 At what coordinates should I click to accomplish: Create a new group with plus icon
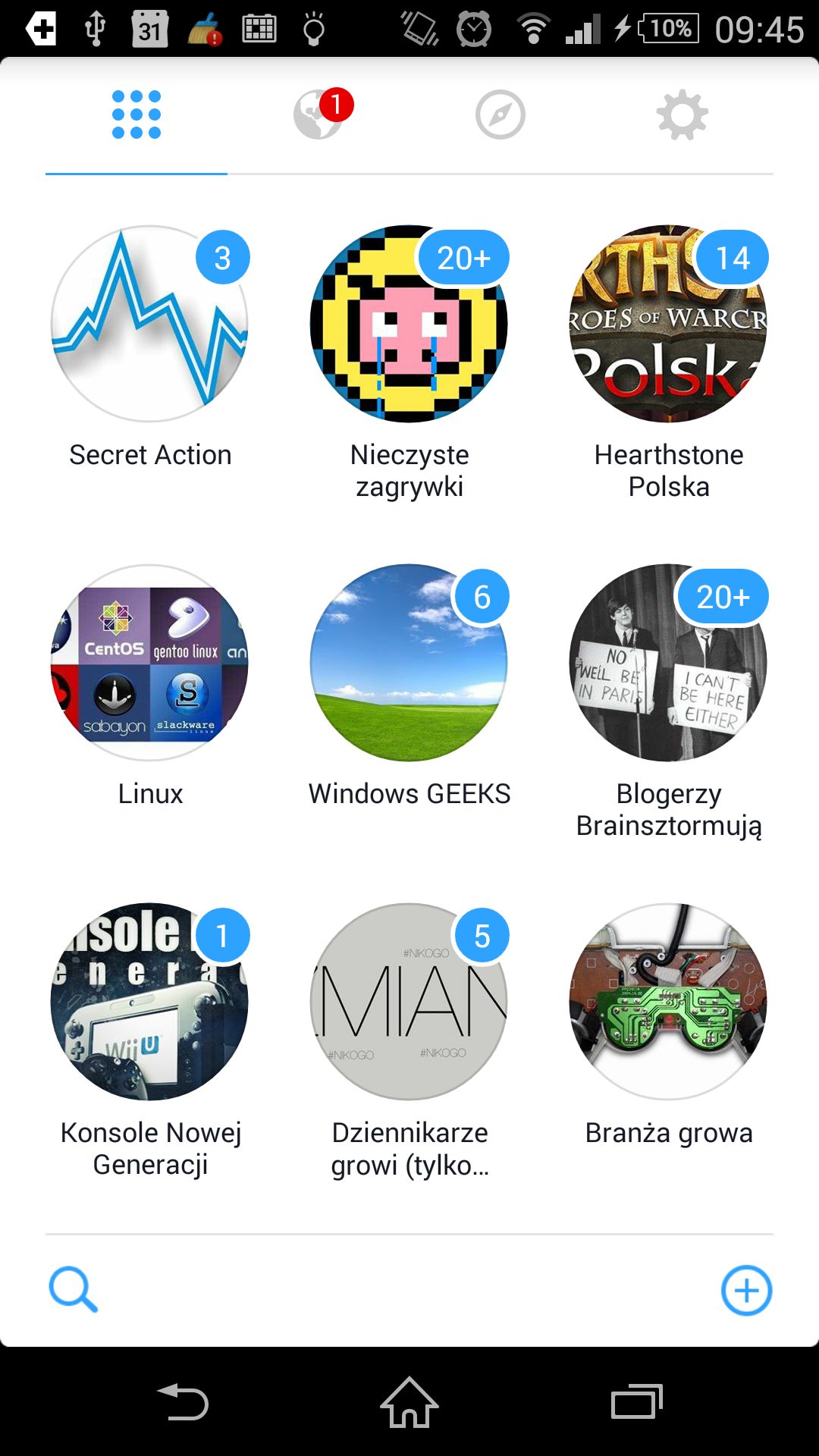pos(746,1290)
